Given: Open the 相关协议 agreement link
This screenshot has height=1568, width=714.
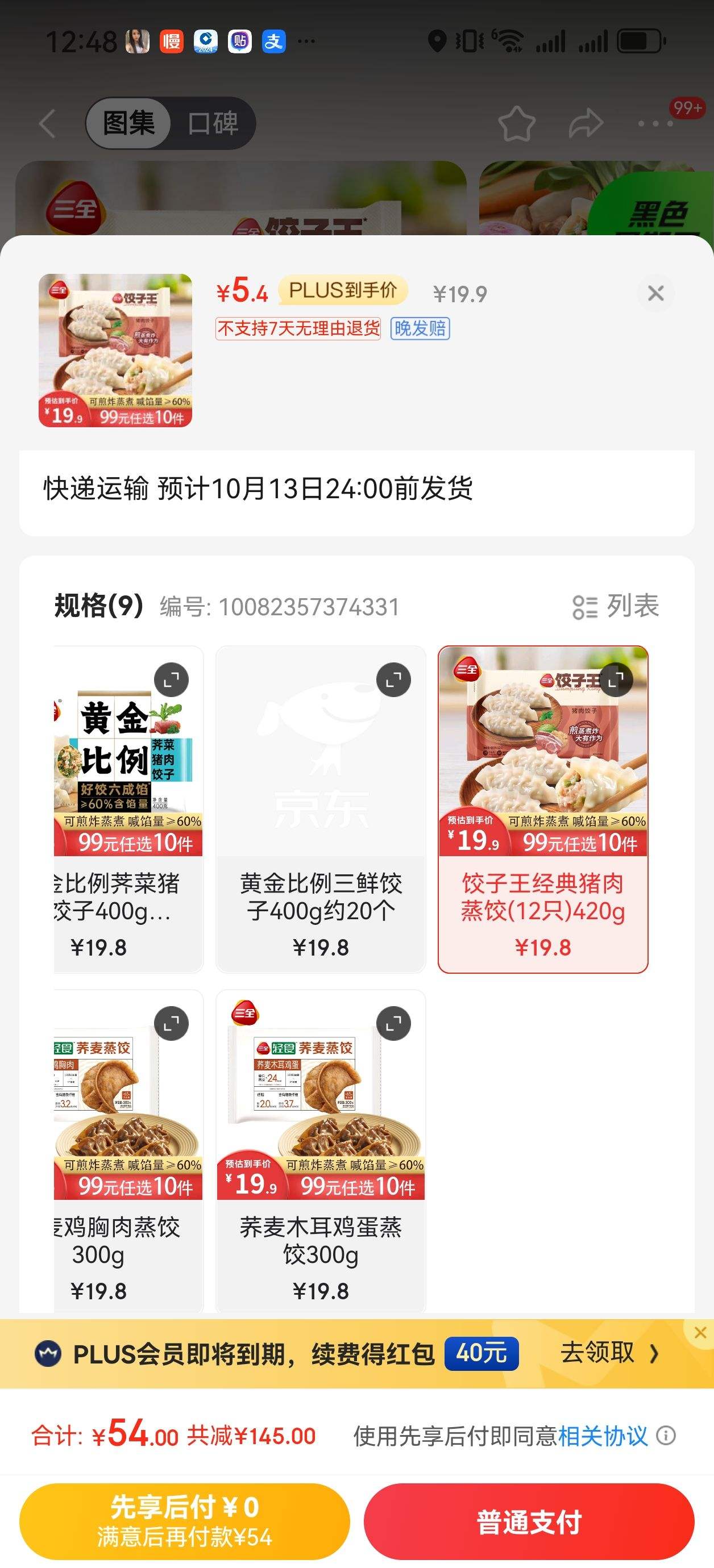Looking at the screenshot, I should click(x=603, y=1436).
